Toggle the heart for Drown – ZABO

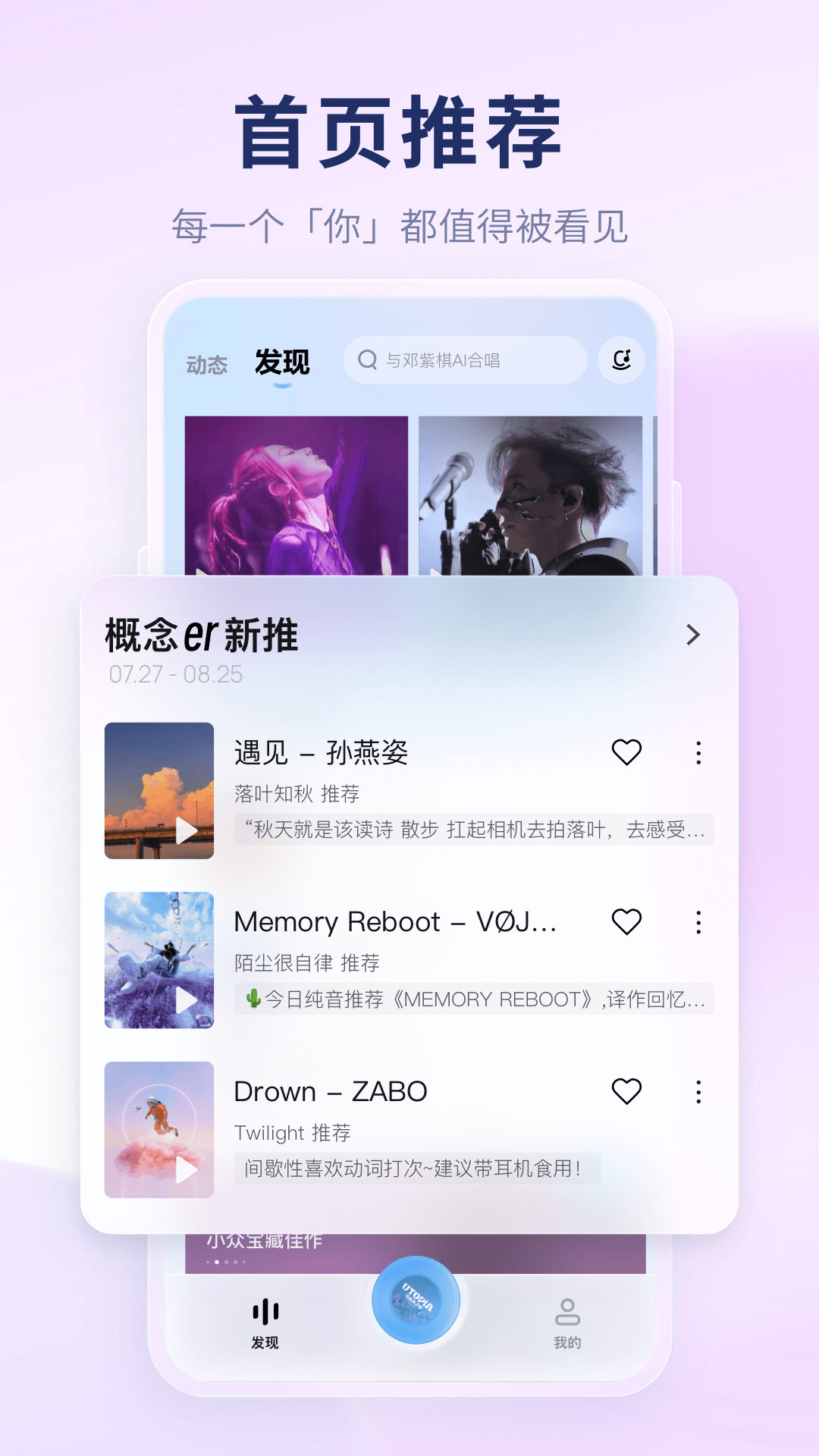(626, 1092)
